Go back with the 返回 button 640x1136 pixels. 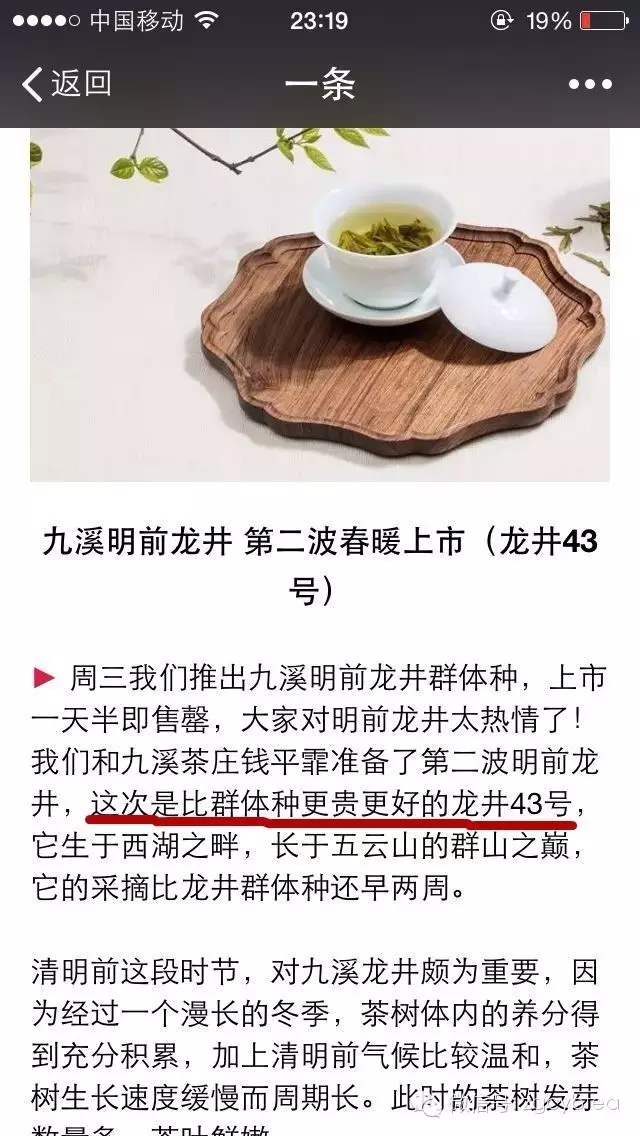(x=67, y=84)
